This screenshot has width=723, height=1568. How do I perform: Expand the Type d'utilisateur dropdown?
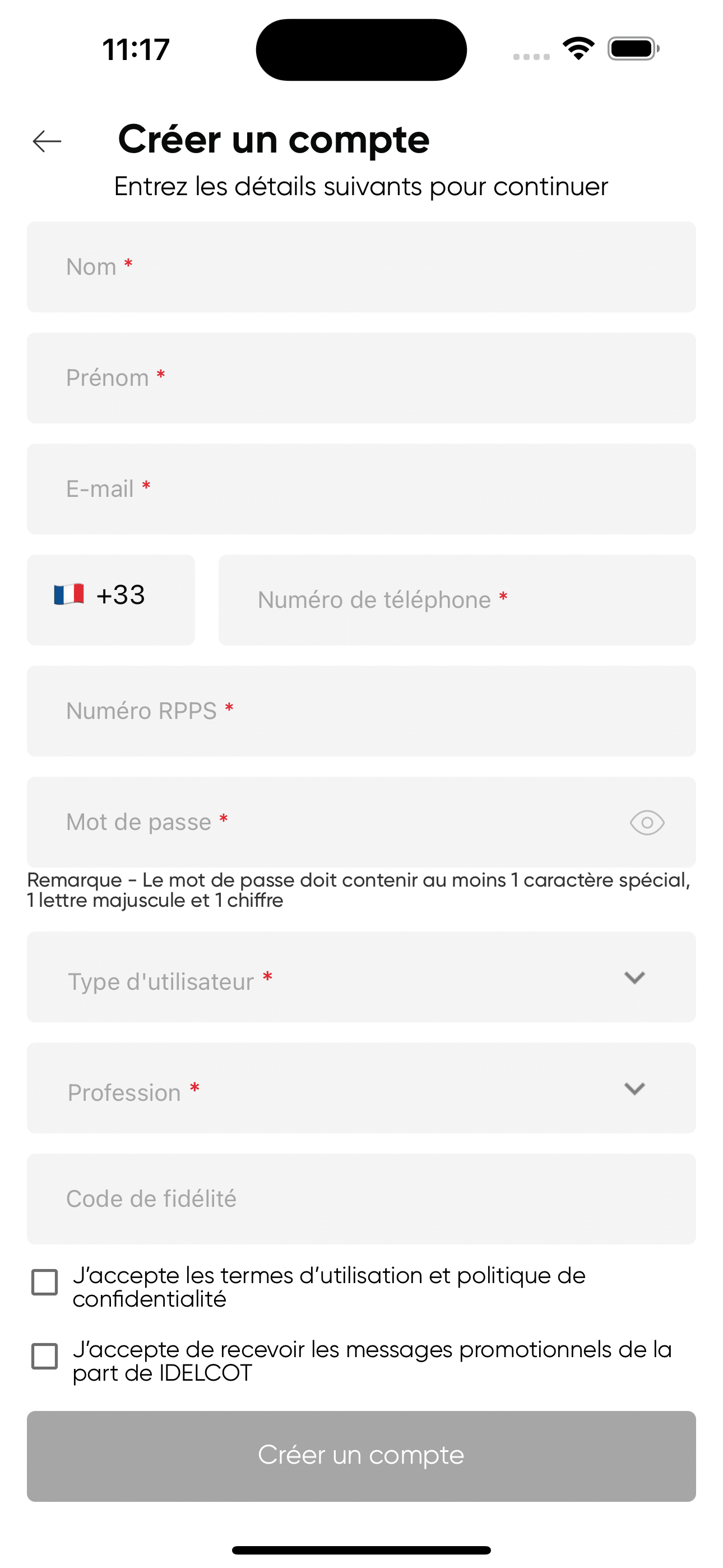[361, 977]
